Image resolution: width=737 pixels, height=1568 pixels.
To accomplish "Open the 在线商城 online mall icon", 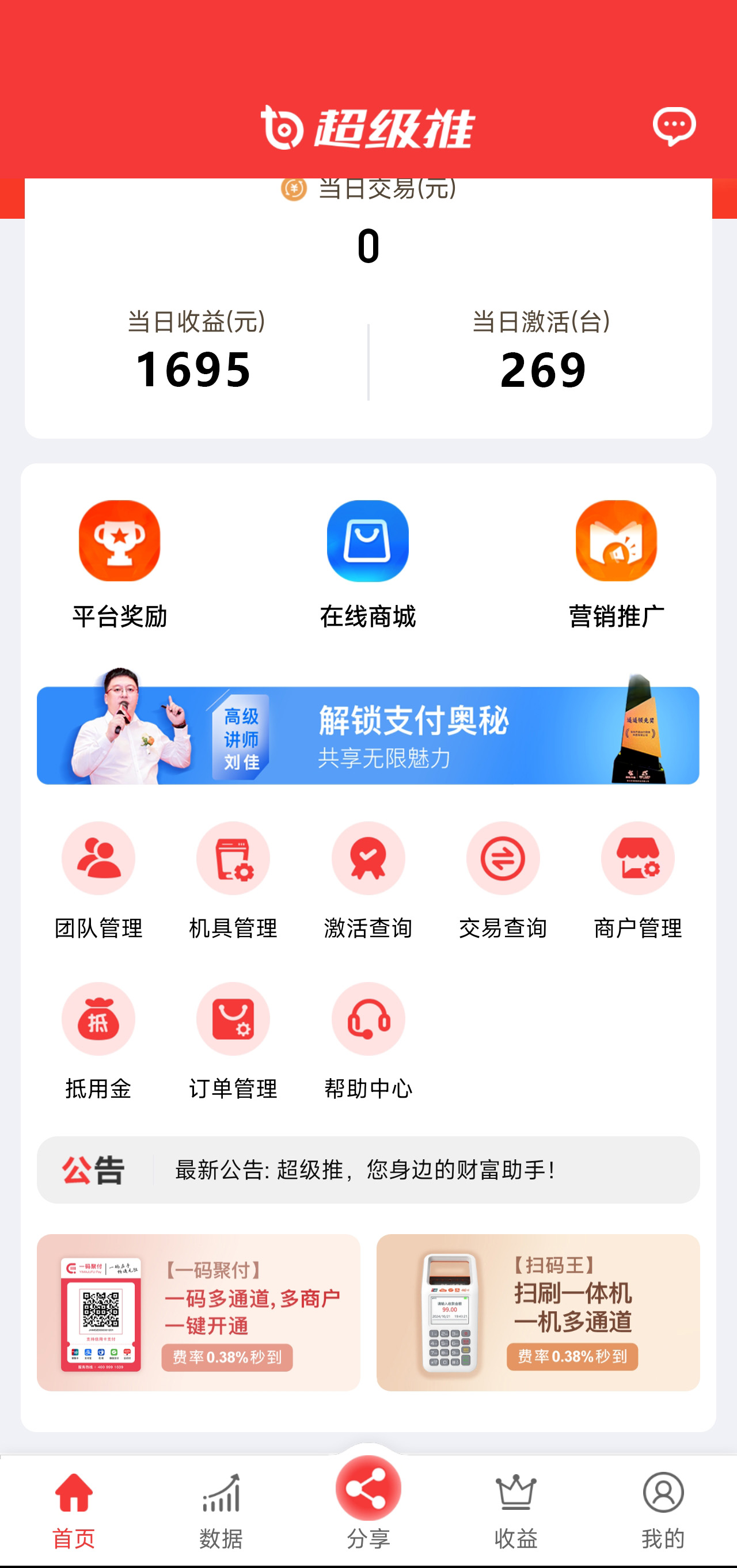I will [x=368, y=542].
